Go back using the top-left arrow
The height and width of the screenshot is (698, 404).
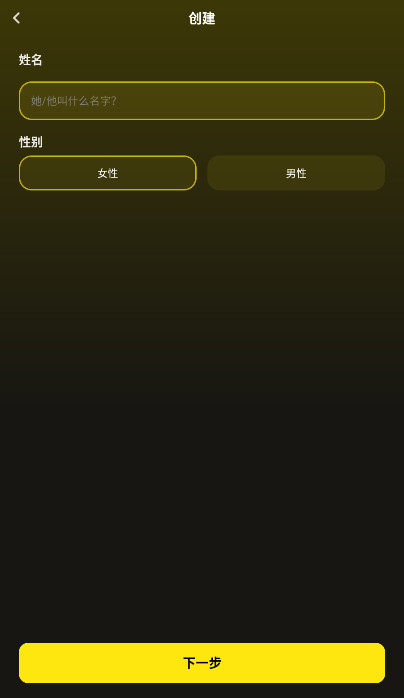click(x=16, y=18)
